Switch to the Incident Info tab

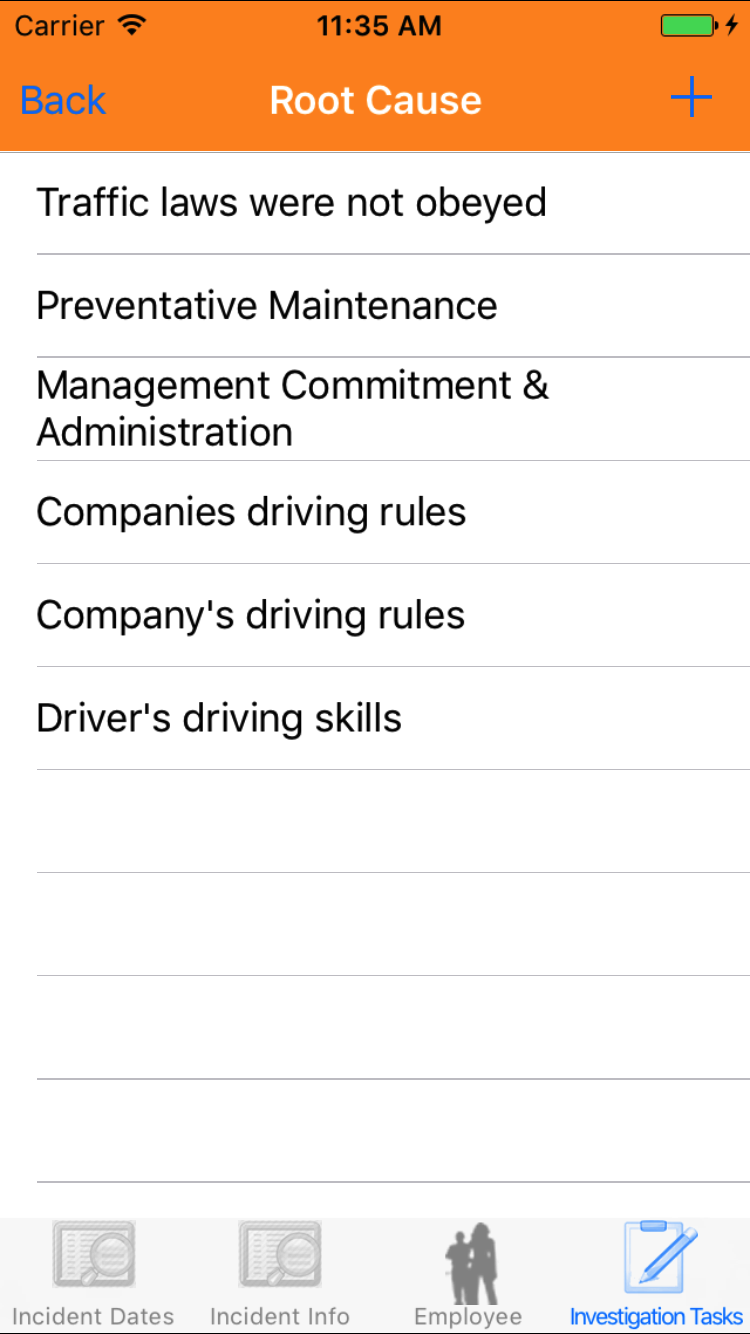280,1274
